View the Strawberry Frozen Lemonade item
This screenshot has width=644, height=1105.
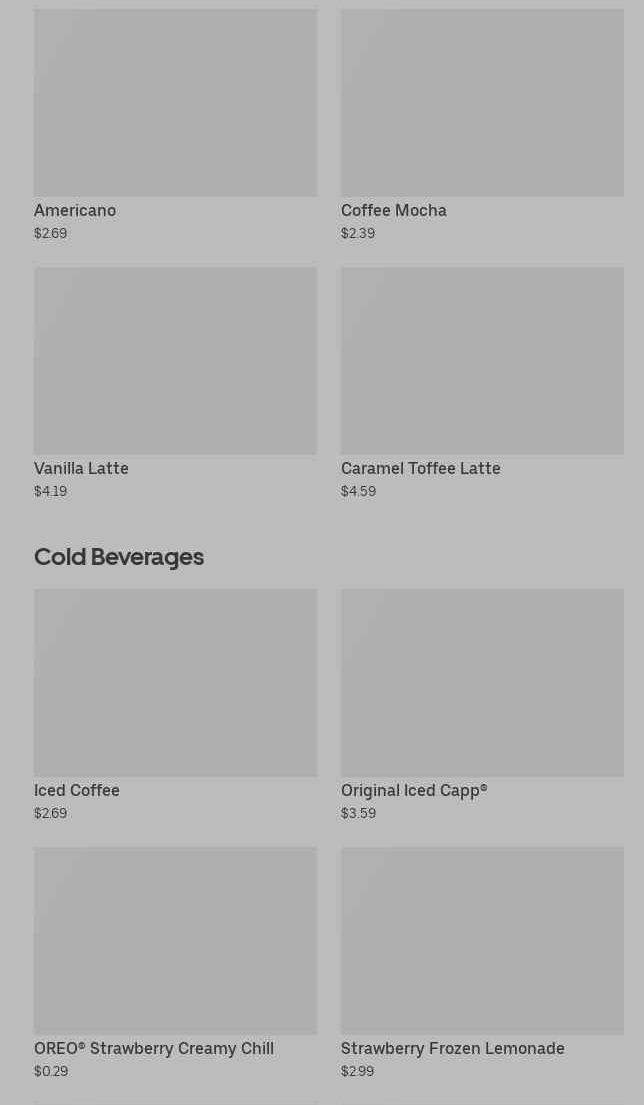(x=482, y=963)
